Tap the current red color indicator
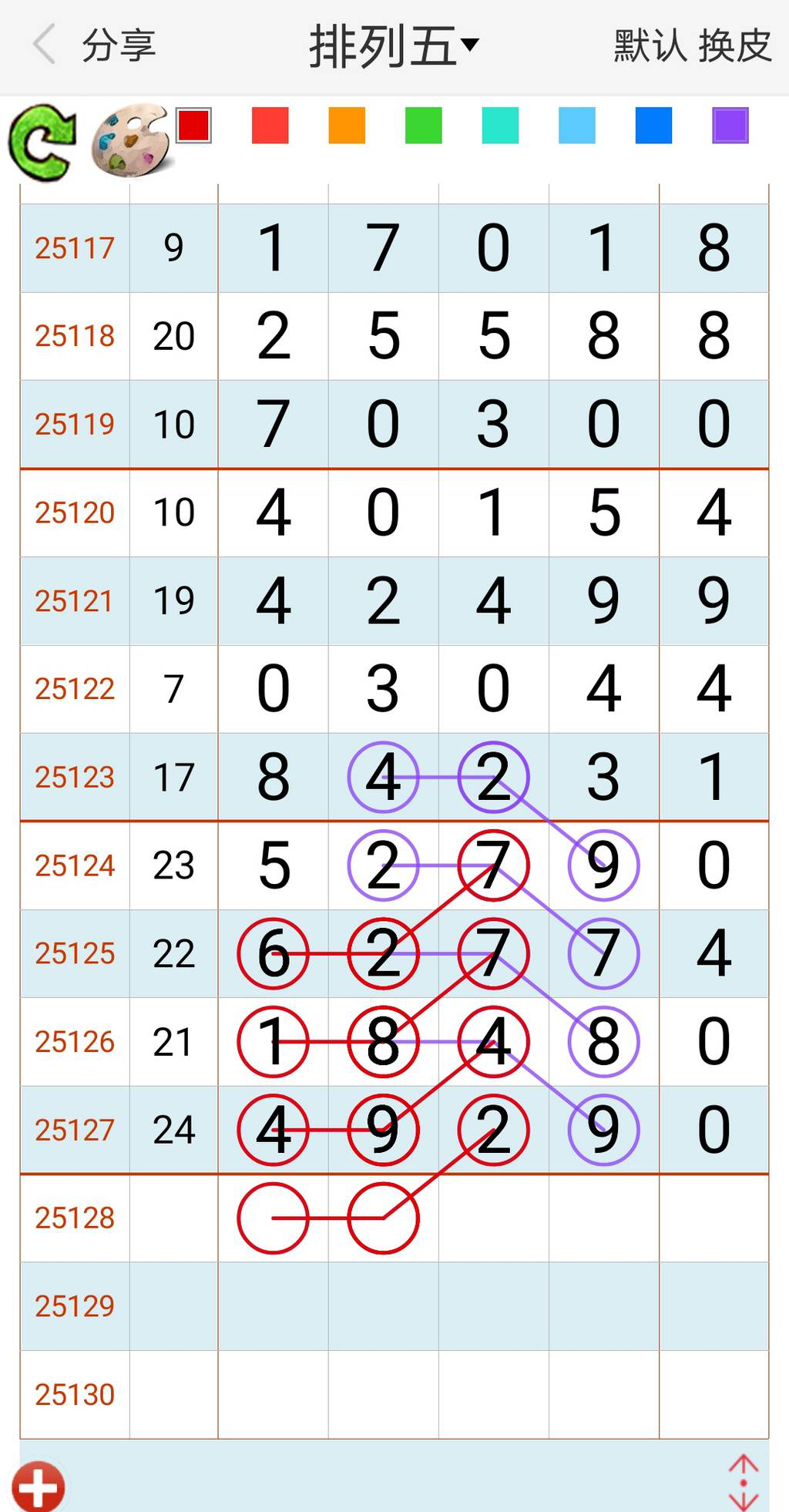Viewport: 789px width, 1512px height. pyautogui.click(x=193, y=126)
